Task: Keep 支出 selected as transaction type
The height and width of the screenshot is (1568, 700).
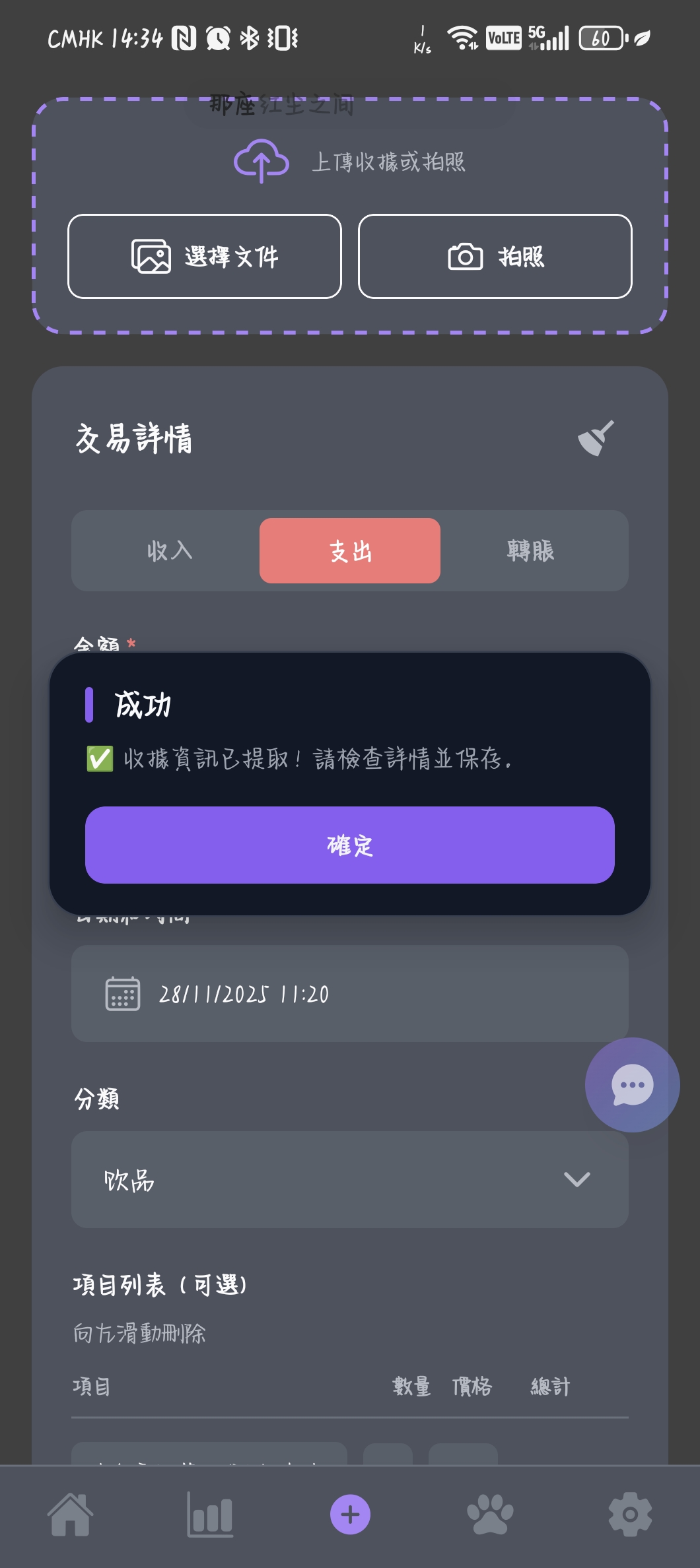Action: 349,551
